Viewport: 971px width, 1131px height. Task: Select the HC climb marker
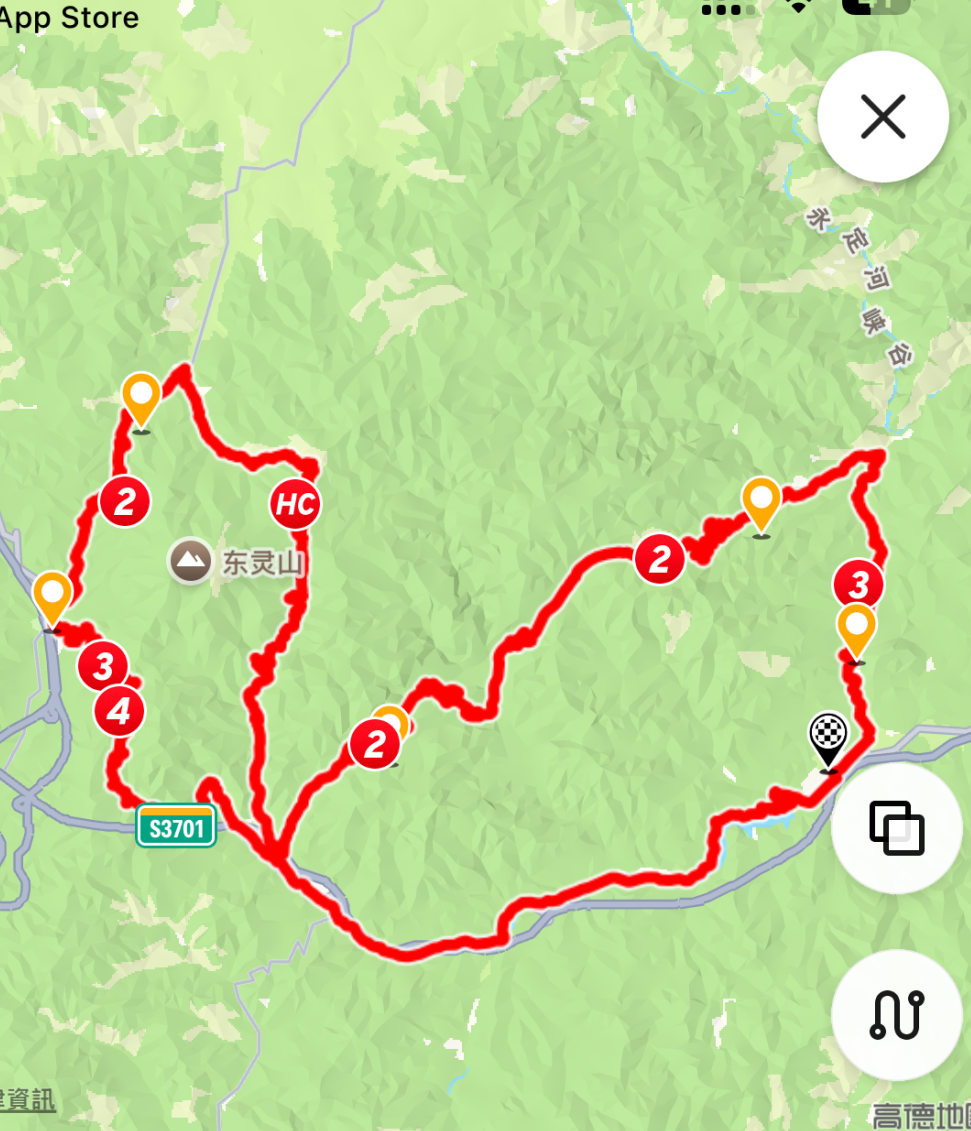pos(295,505)
